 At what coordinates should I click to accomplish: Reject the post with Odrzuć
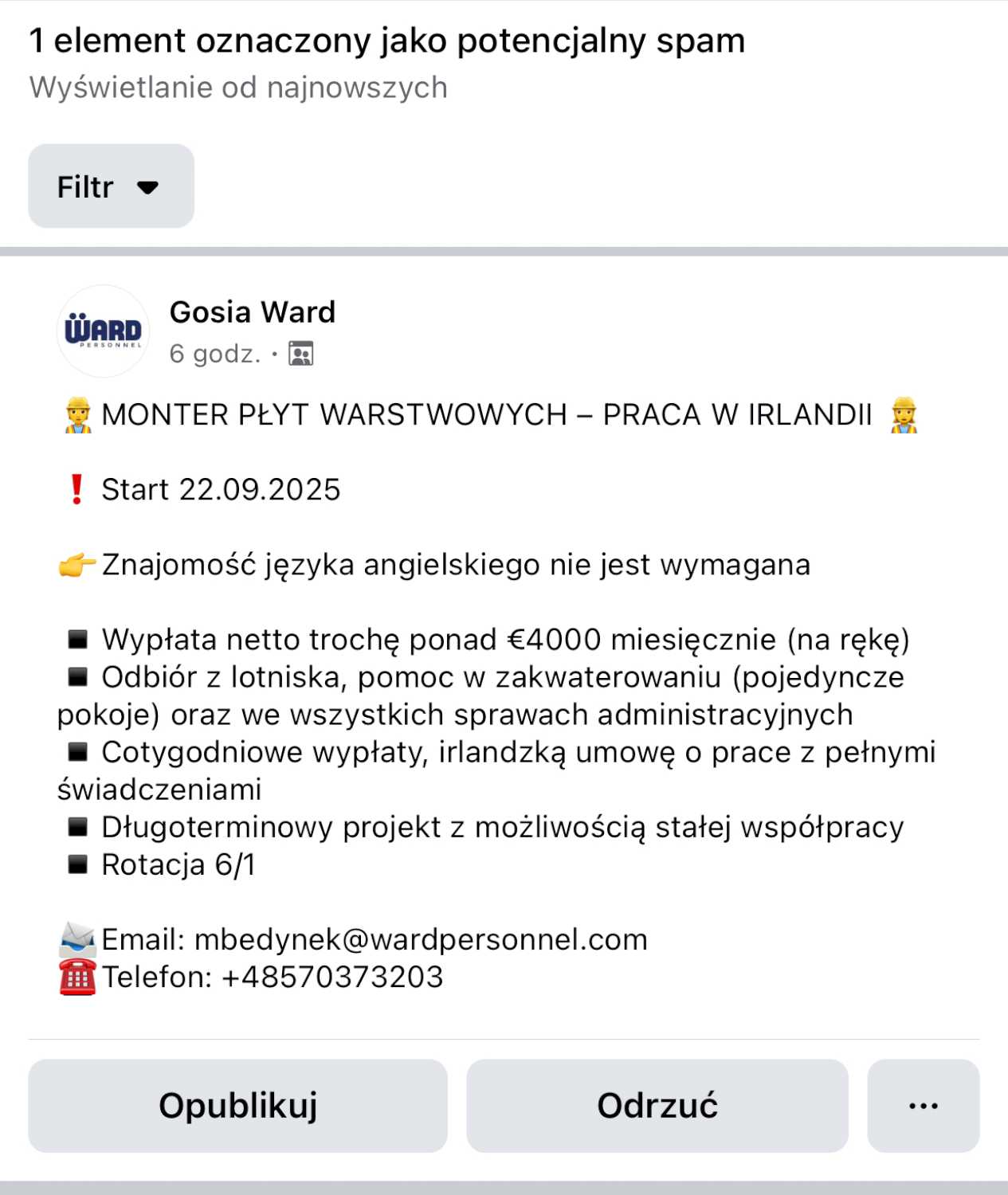pos(657,1105)
